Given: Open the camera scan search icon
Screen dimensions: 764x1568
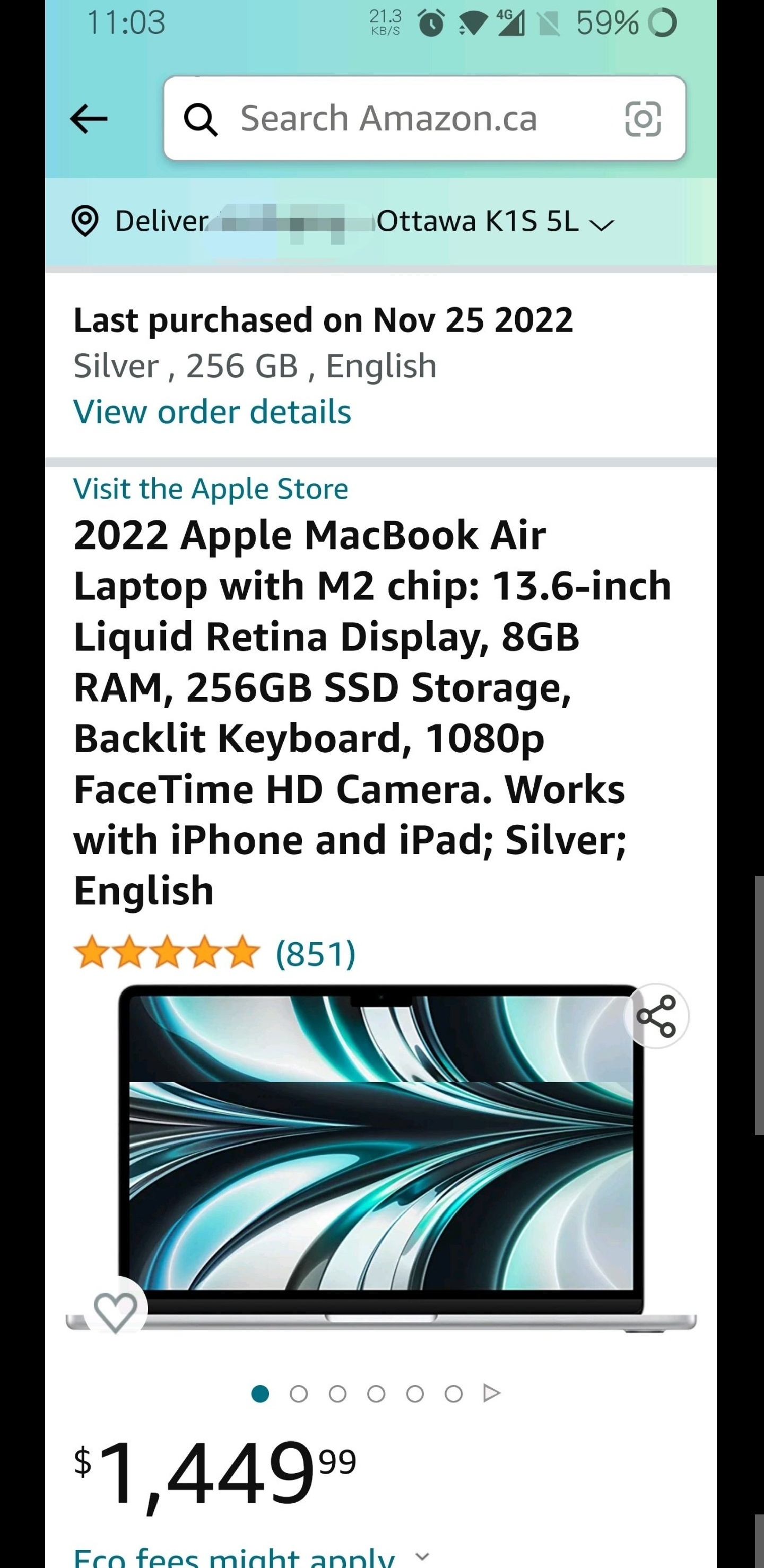Looking at the screenshot, I should tap(643, 118).
